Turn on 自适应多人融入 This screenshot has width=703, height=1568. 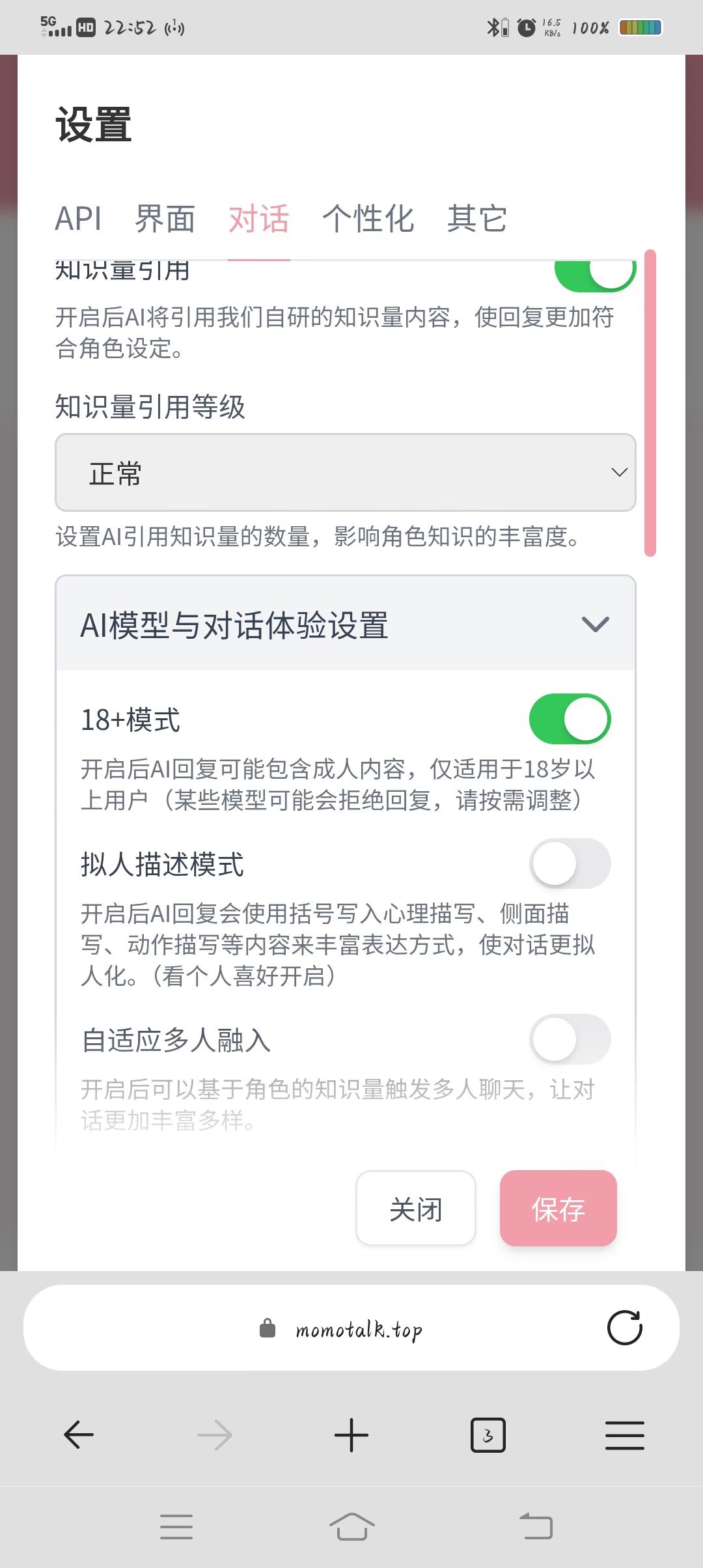(x=570, y=1039)
